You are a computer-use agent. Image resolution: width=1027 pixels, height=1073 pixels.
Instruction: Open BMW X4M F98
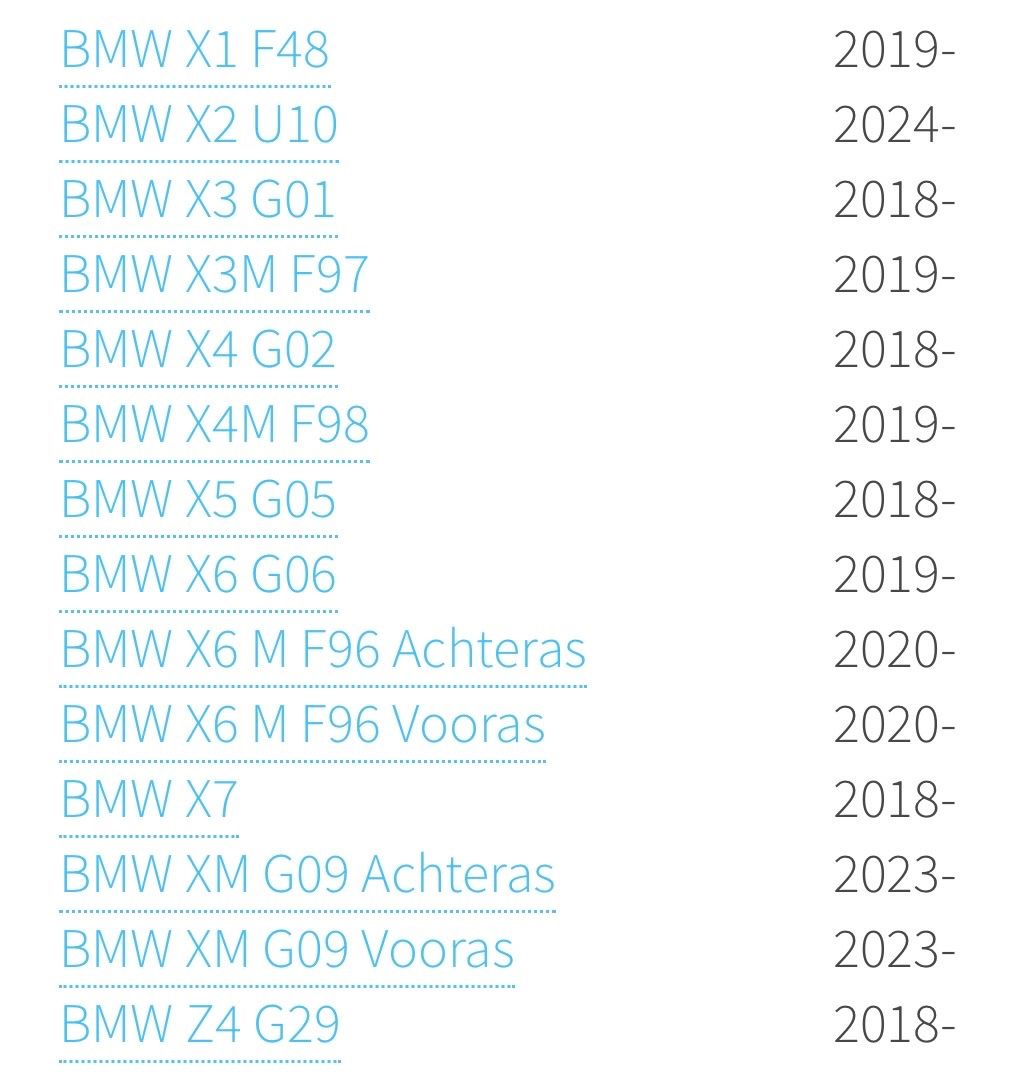click(214, 425)
